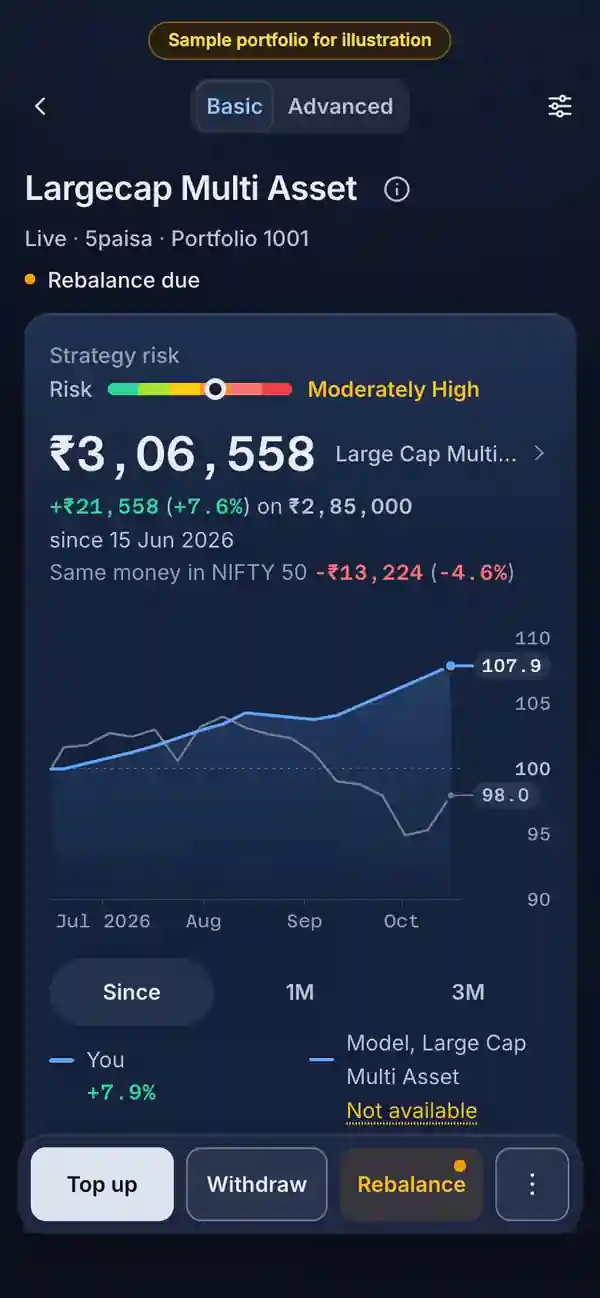This screenshot has width=600, height=1298.
Task: Switch chart to 1M range
Action: pos(300,992)
